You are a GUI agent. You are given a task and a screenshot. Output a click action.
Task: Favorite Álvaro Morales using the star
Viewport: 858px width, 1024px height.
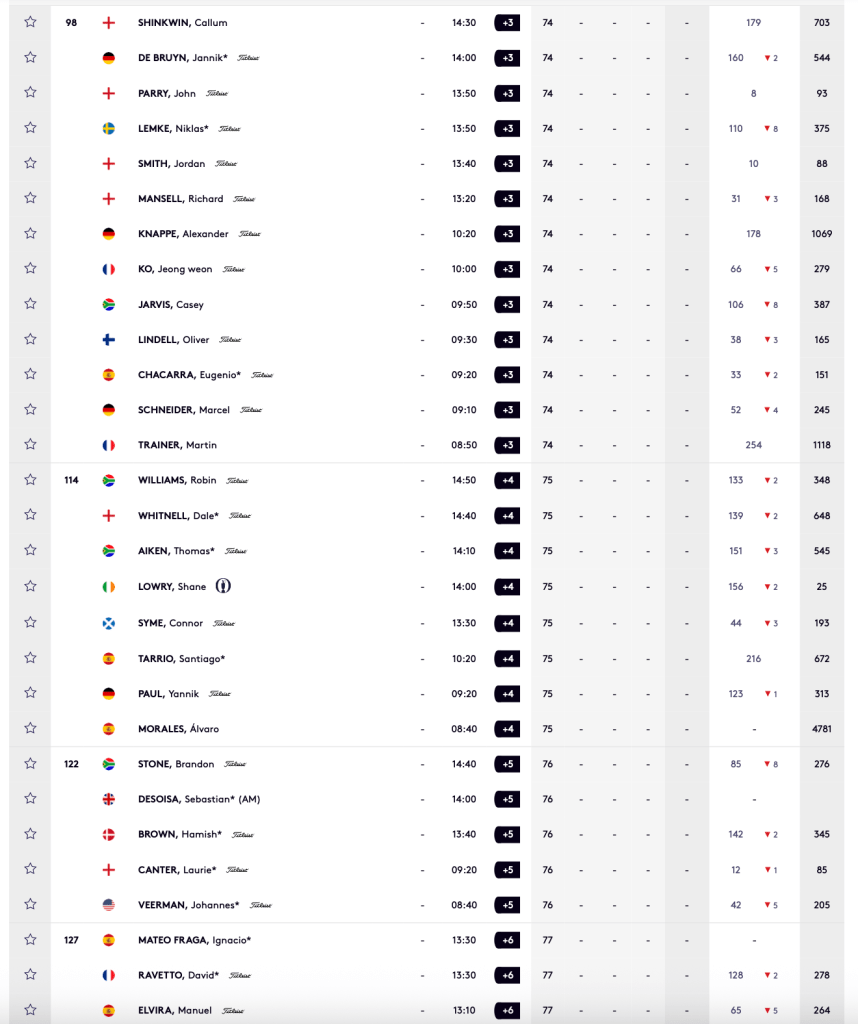(30, 728)
